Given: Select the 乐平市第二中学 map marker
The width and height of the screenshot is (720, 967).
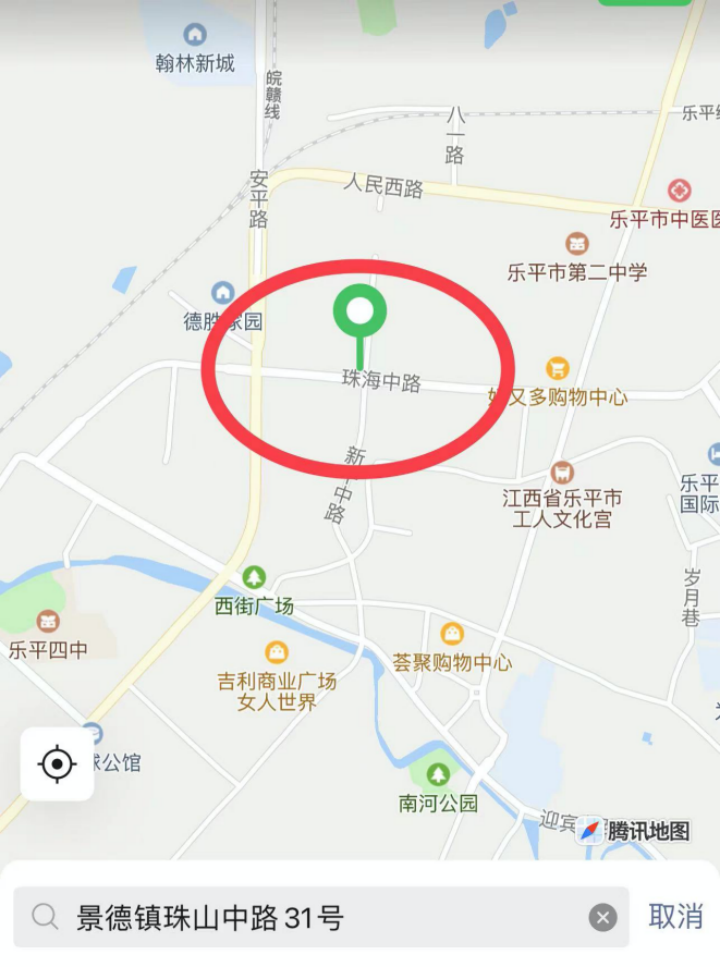Looking at the screenshot, I should (577, 243).
